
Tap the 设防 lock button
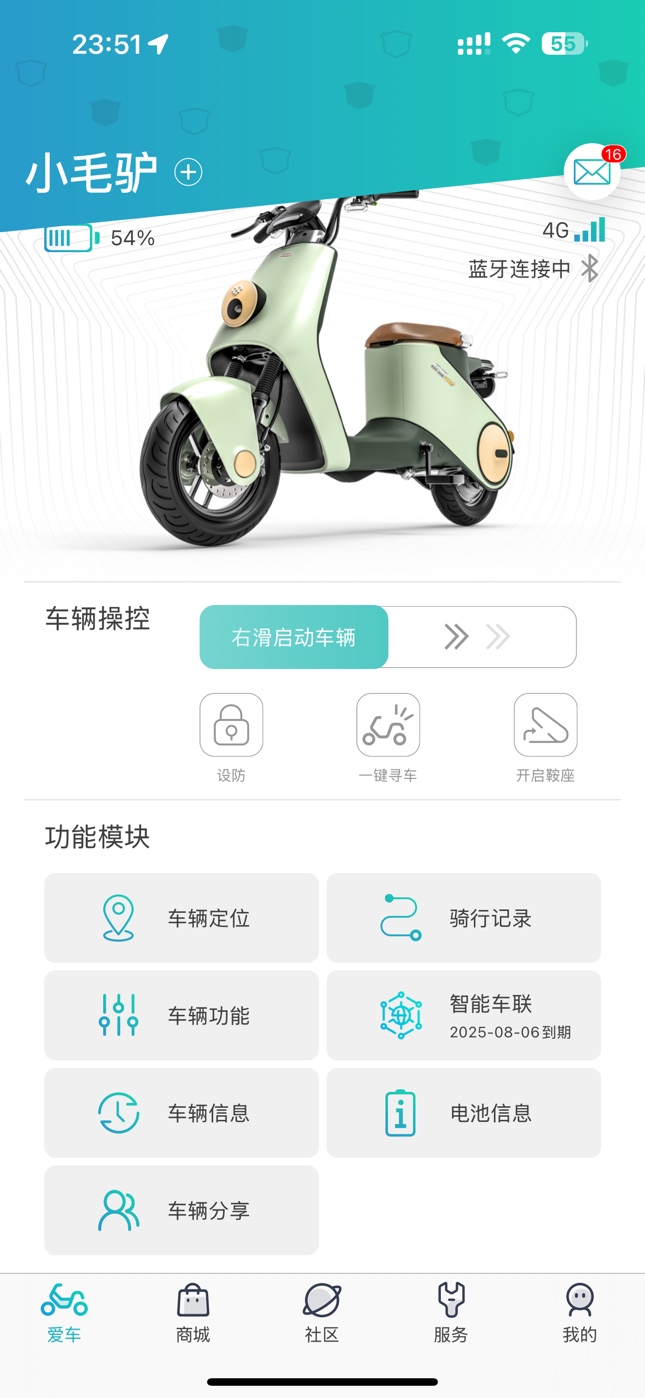231,726
